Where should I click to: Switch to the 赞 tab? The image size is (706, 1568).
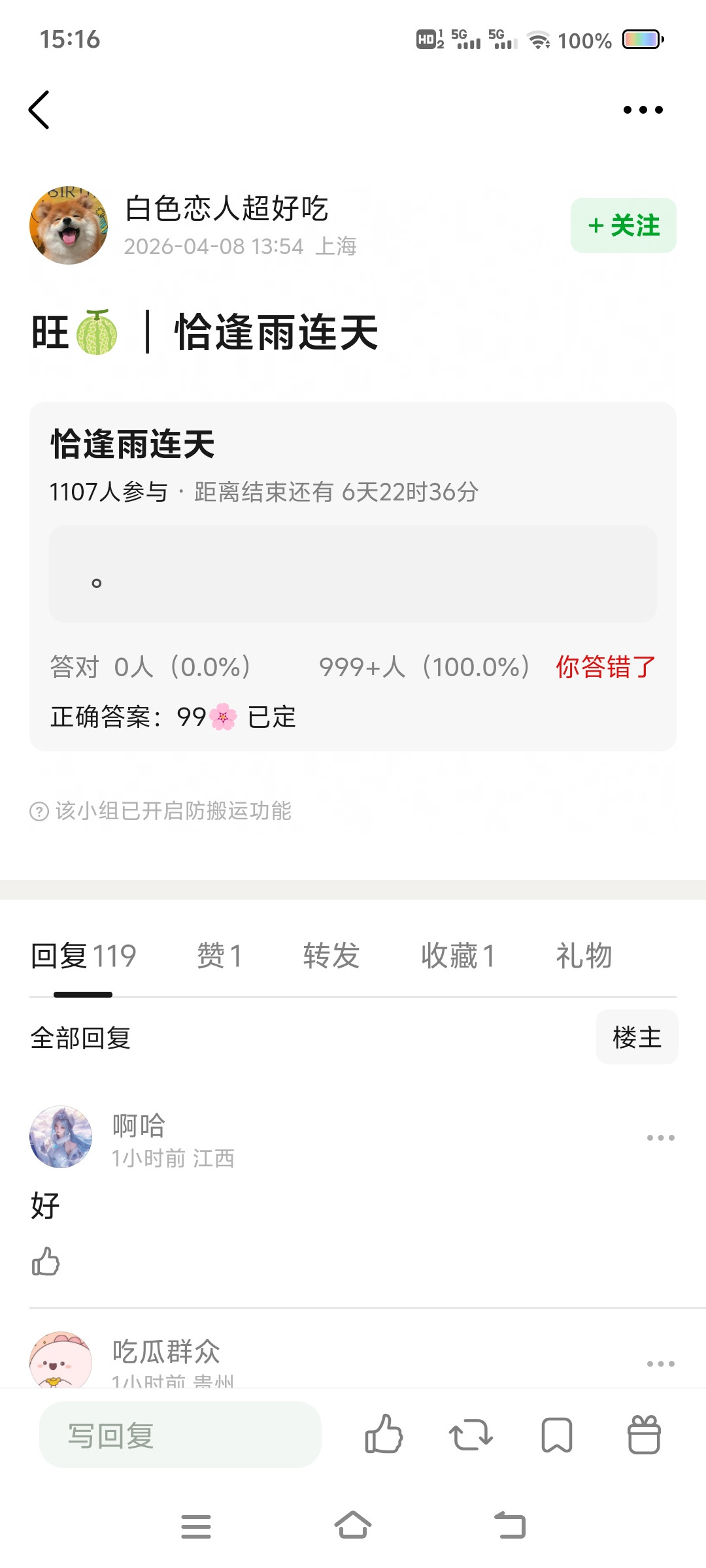click(220, 956)
